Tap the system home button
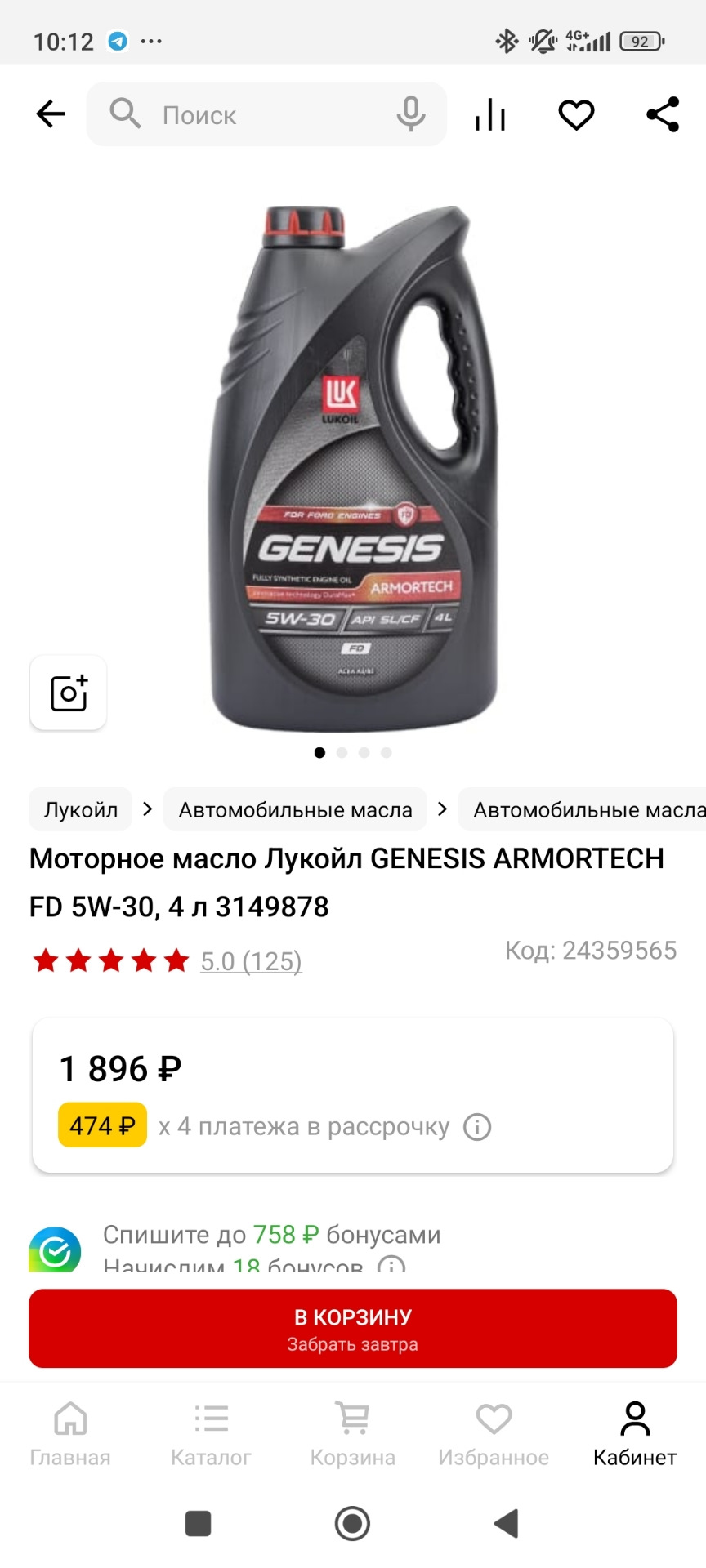The image size is (706, 1568). (x=352, y=1523)
